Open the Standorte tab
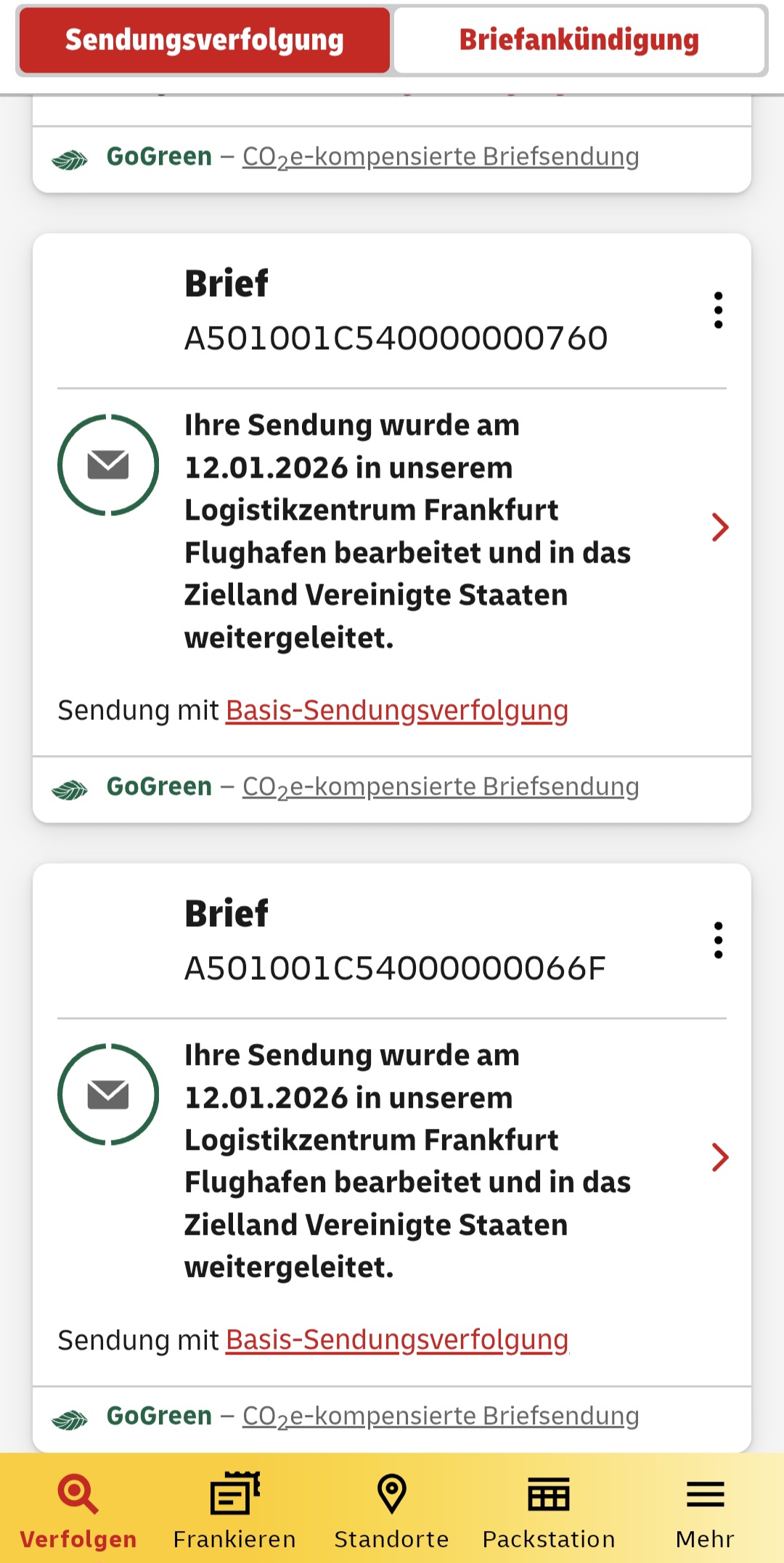This screenshot has width=784, height=1563. pyautogui.click(x=391, y=1510)
